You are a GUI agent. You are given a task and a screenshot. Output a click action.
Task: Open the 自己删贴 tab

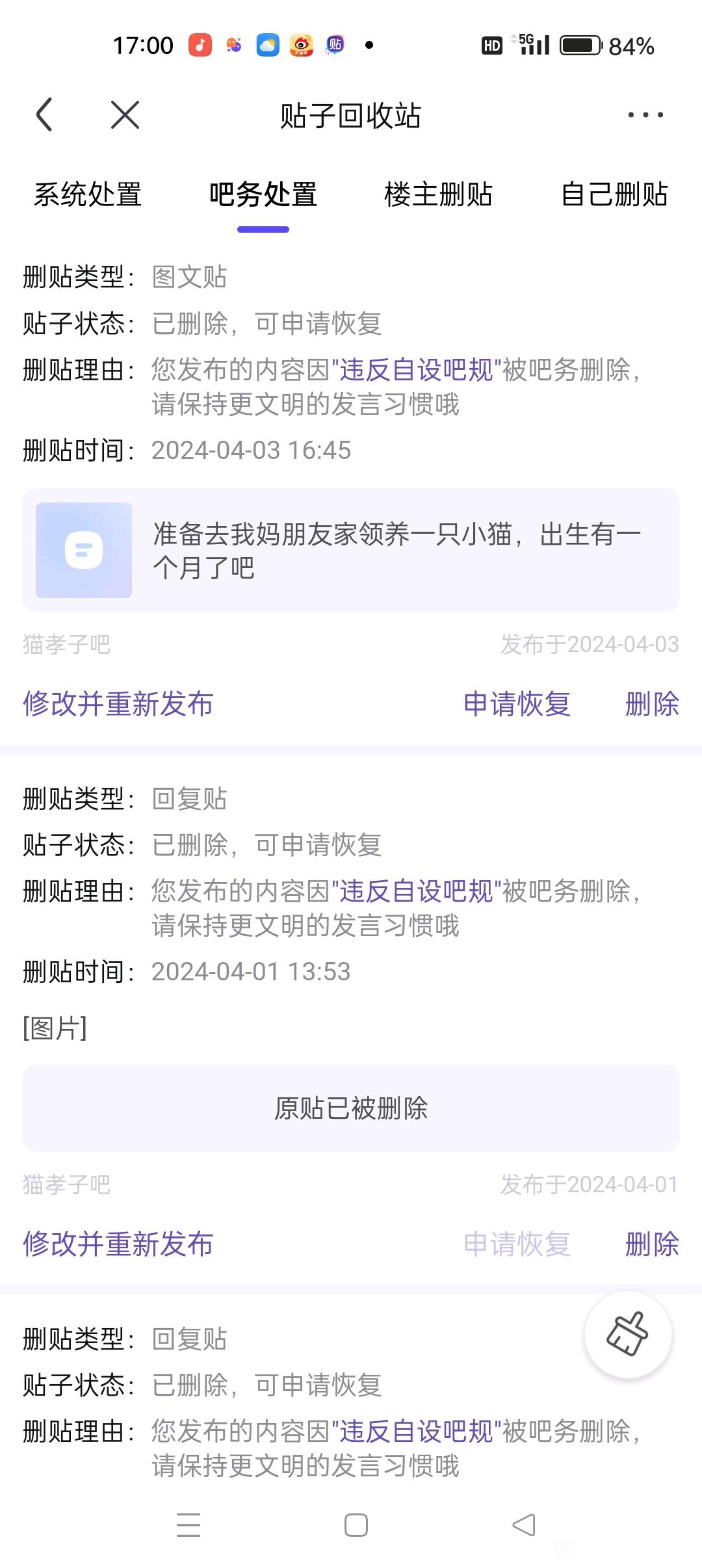(x=614, y=194)
